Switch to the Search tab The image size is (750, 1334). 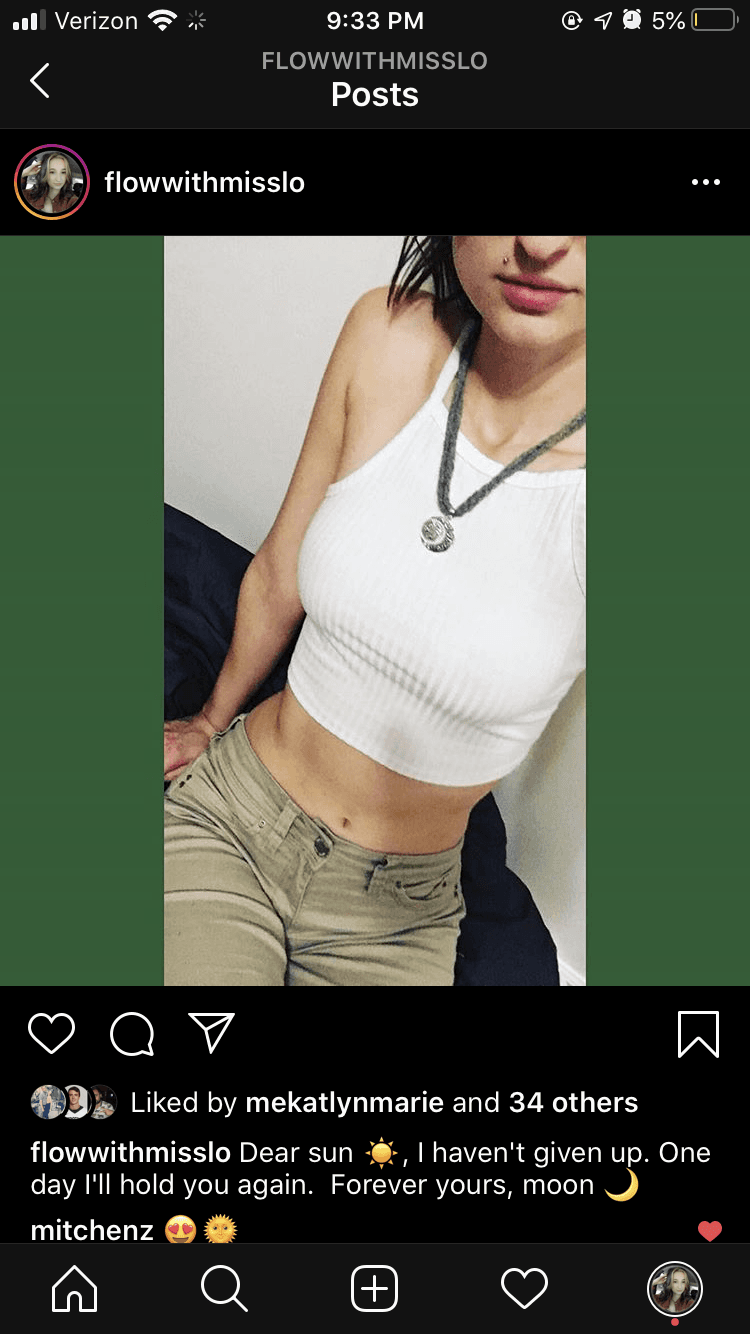(224, 1288)
